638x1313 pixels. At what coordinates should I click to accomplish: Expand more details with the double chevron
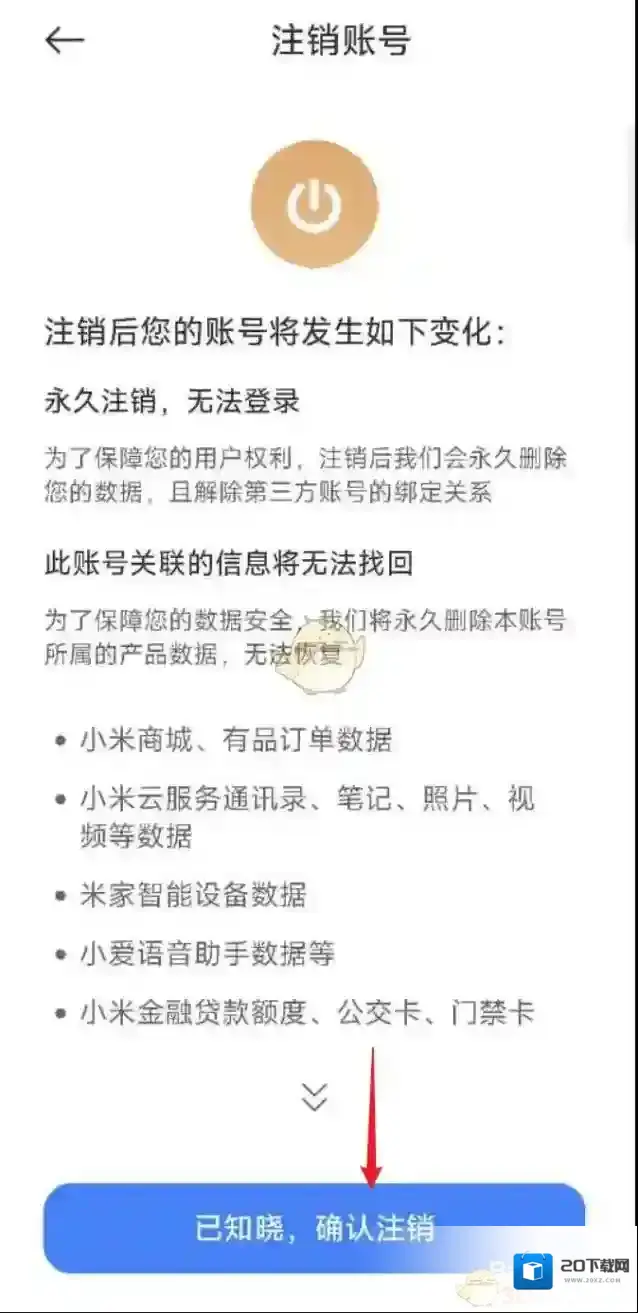tap(315, 1096)
